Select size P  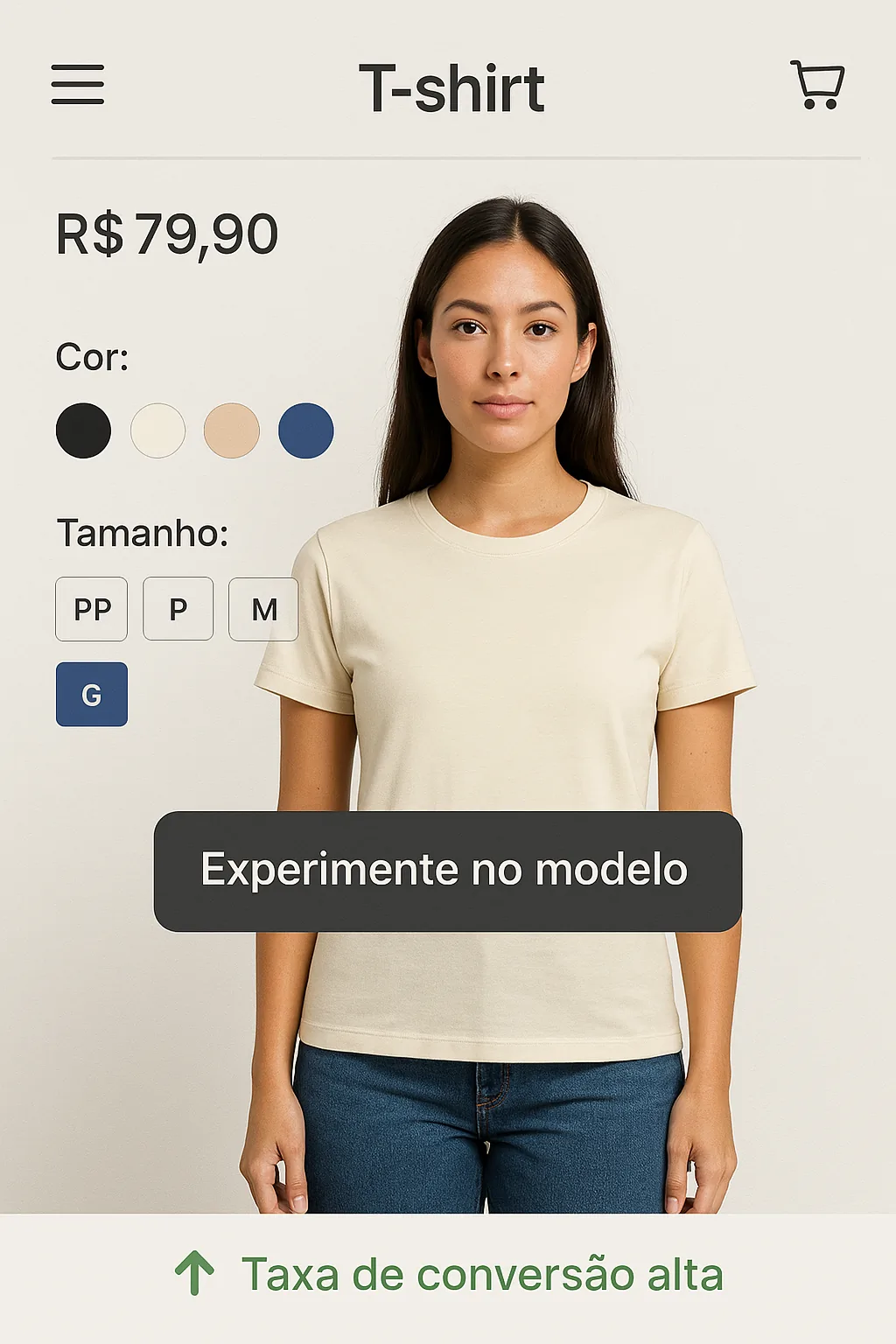[x=178, y=609]
